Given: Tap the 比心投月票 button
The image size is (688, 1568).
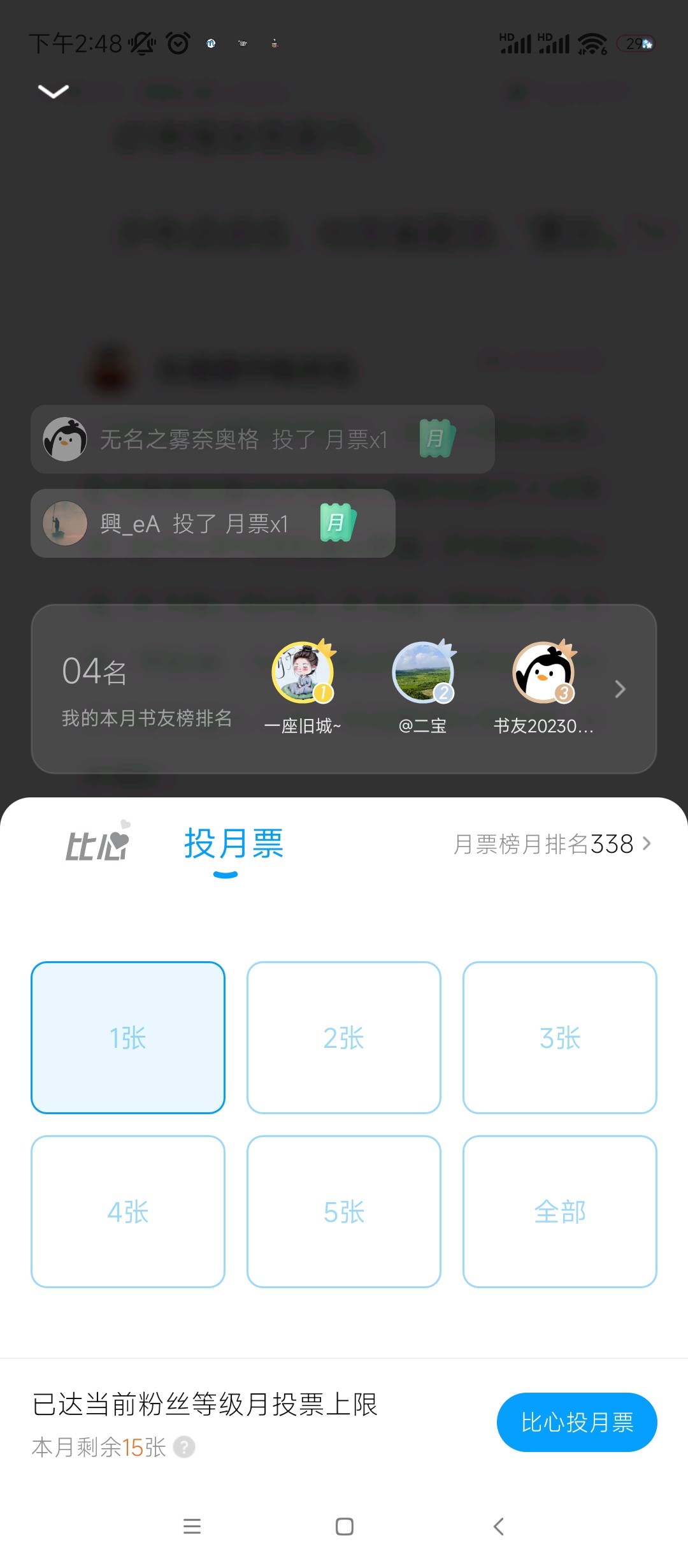Looking at the screenshot, I should click(577, 1422).
